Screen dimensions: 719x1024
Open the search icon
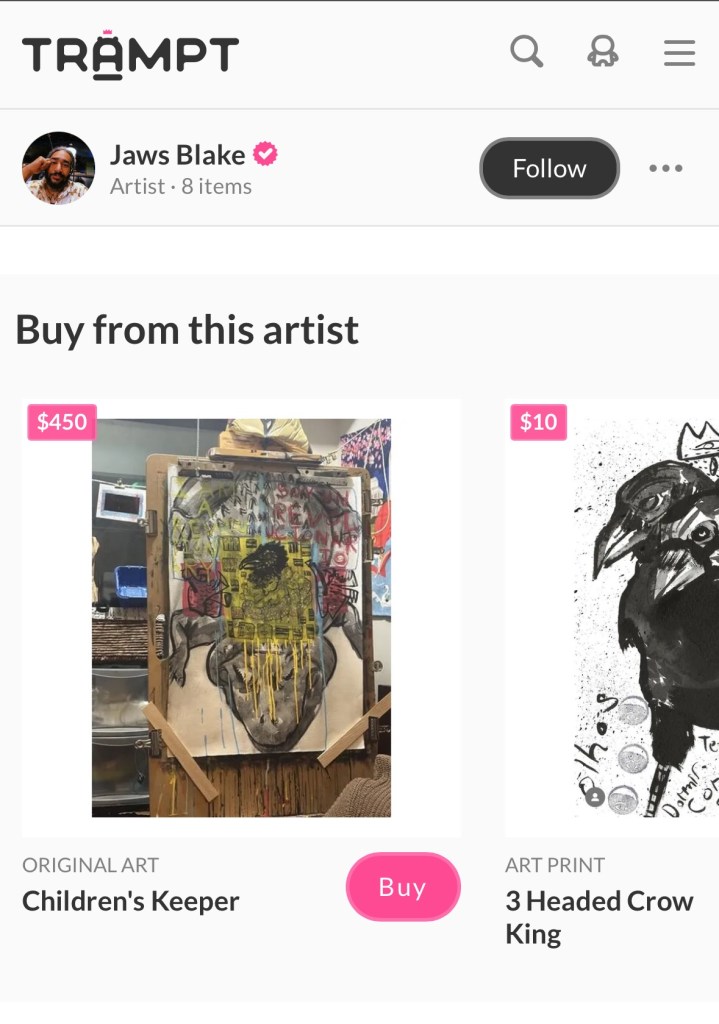pyautogui.click(x=526, y=52)
